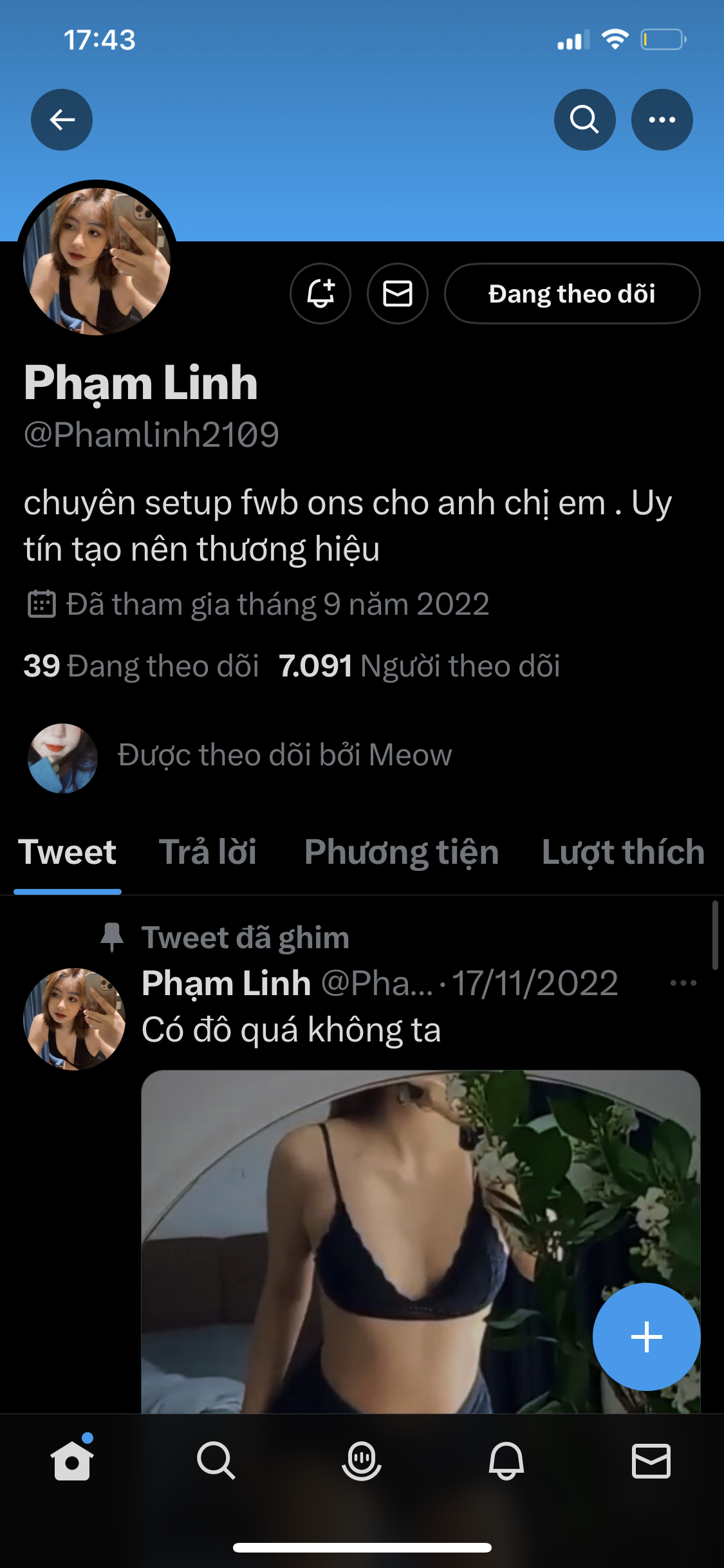Open search from the profile header
The image size is (724, 1568).
pos(584,119)
